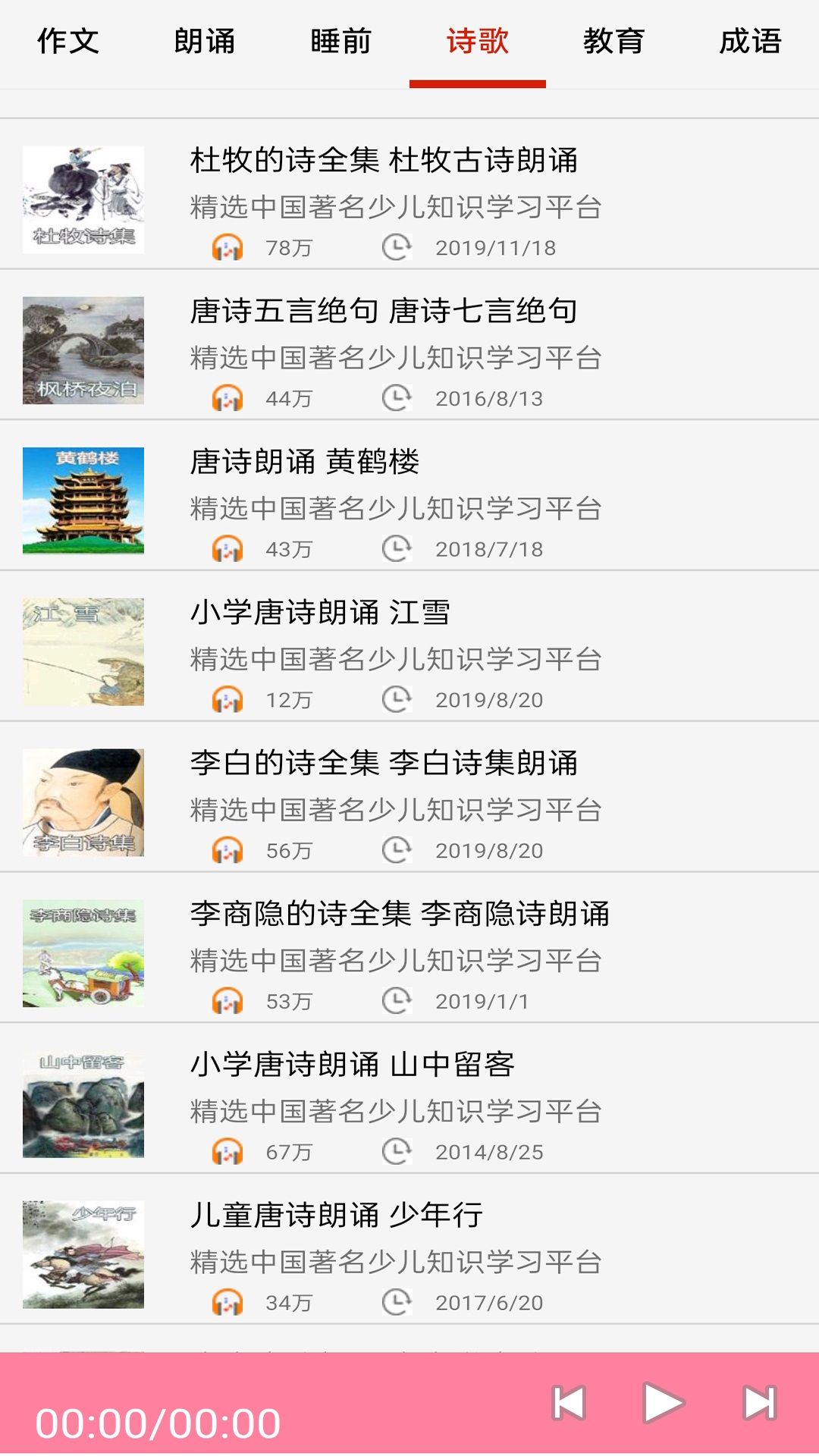Skip to the previous track
Viewport: 819px width, 1456px height.
(570, 1403)
